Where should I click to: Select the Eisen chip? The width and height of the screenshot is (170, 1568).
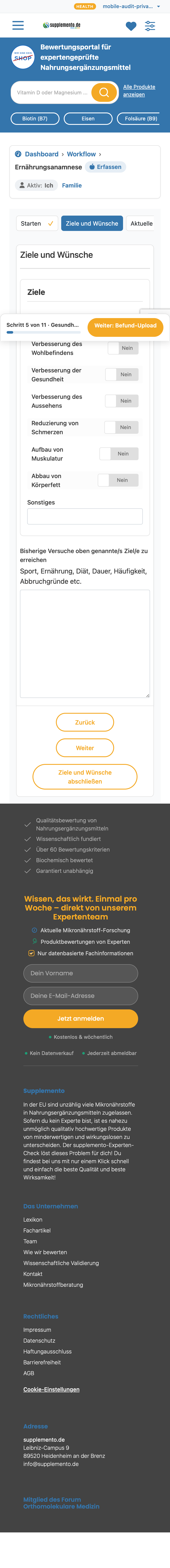[x=88, y=119]
